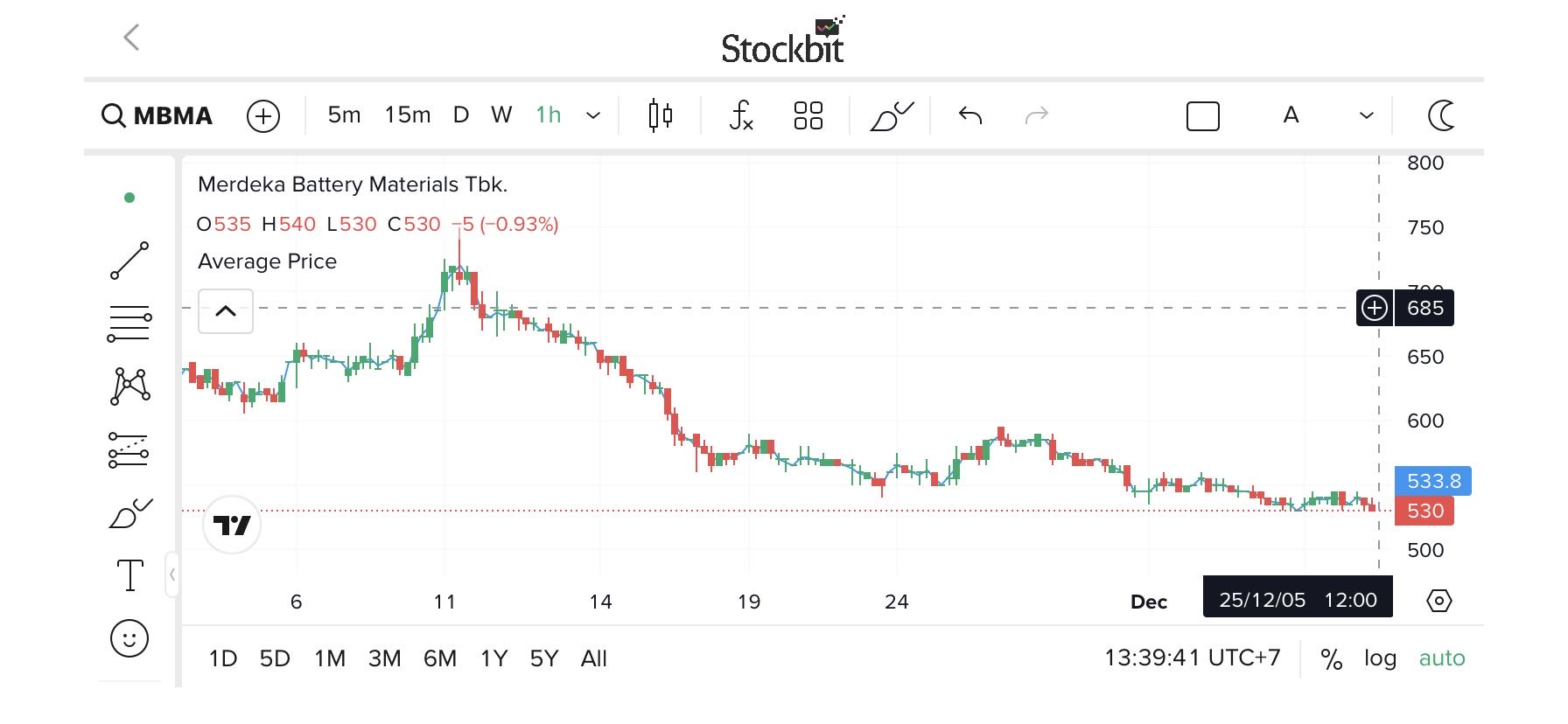Choose the text annotation tool
Screen dimensions: 1568x724
pos(129,575)
